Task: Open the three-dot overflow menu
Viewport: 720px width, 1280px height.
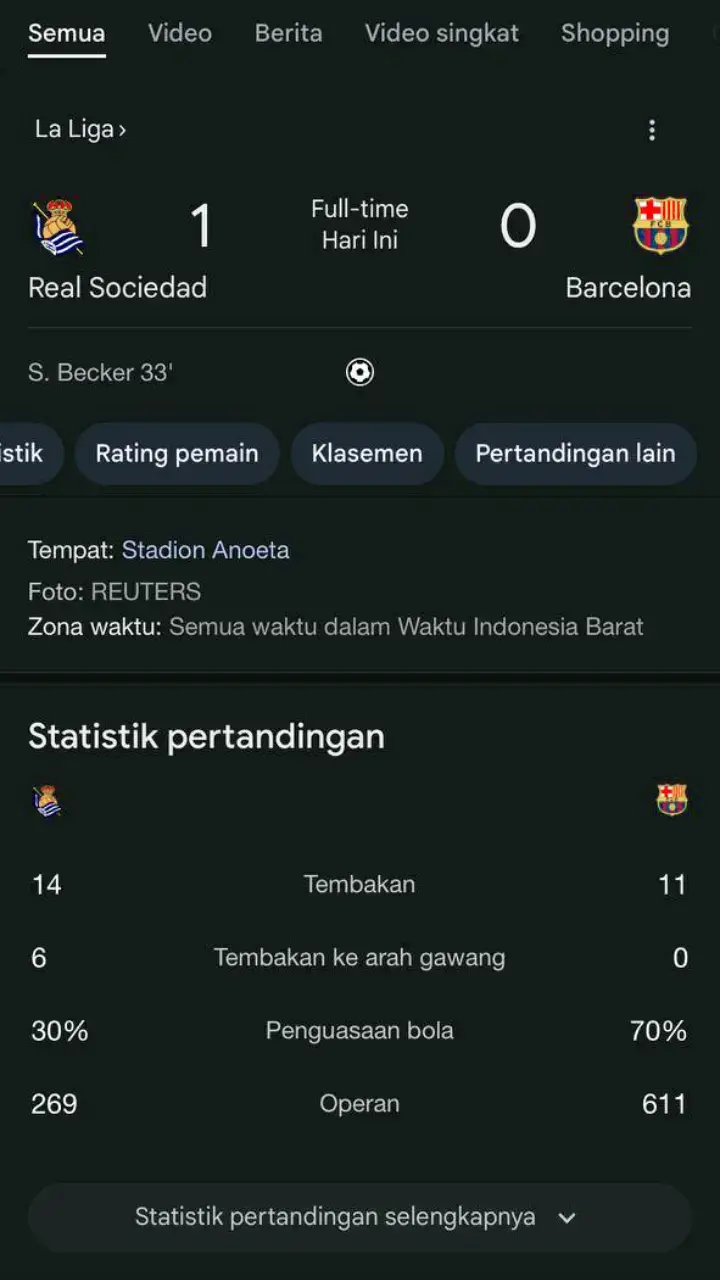Action: 652,130
